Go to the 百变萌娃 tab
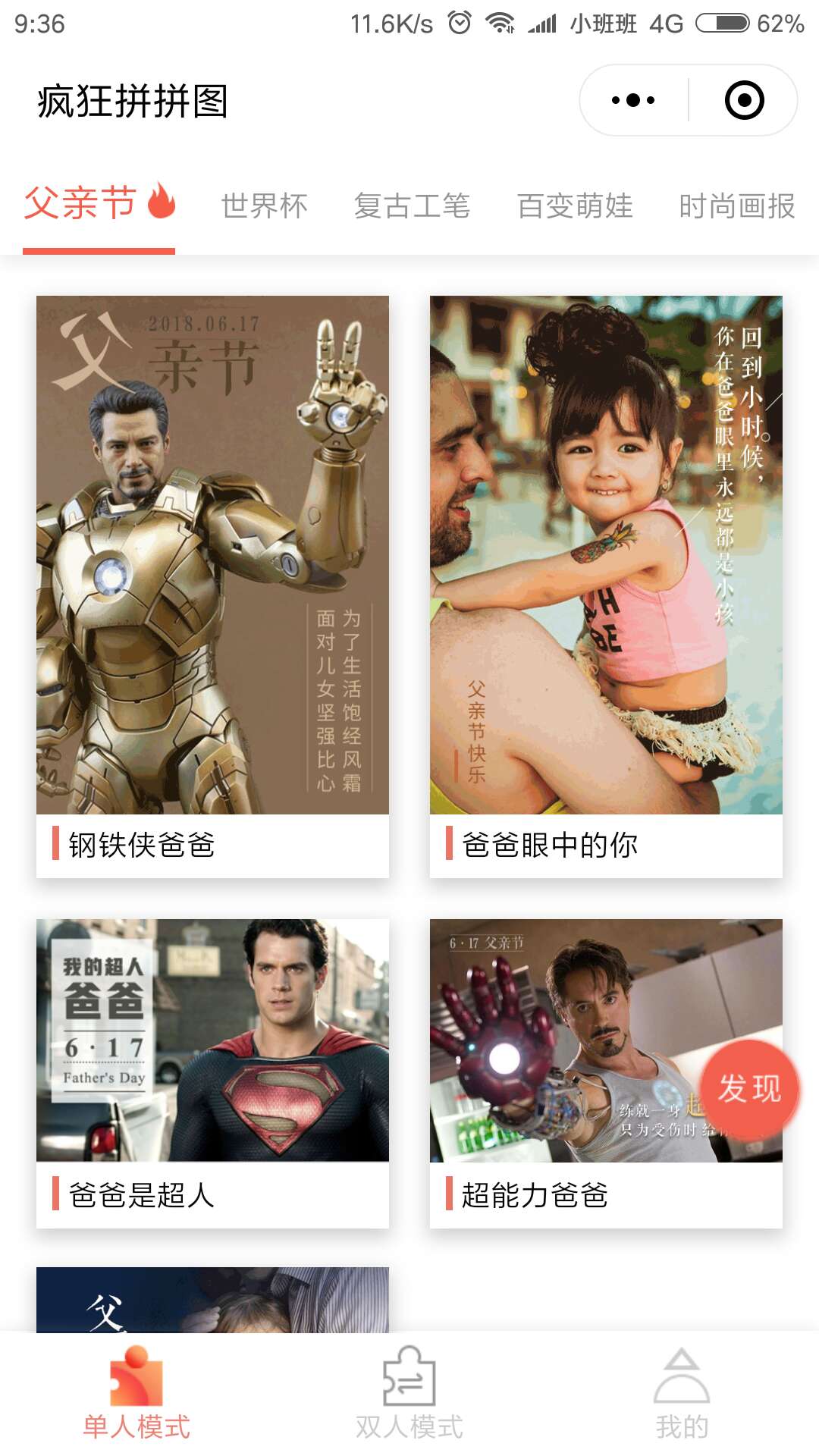819x1456 pixels. pyautogui.click(x=575, y=206)
